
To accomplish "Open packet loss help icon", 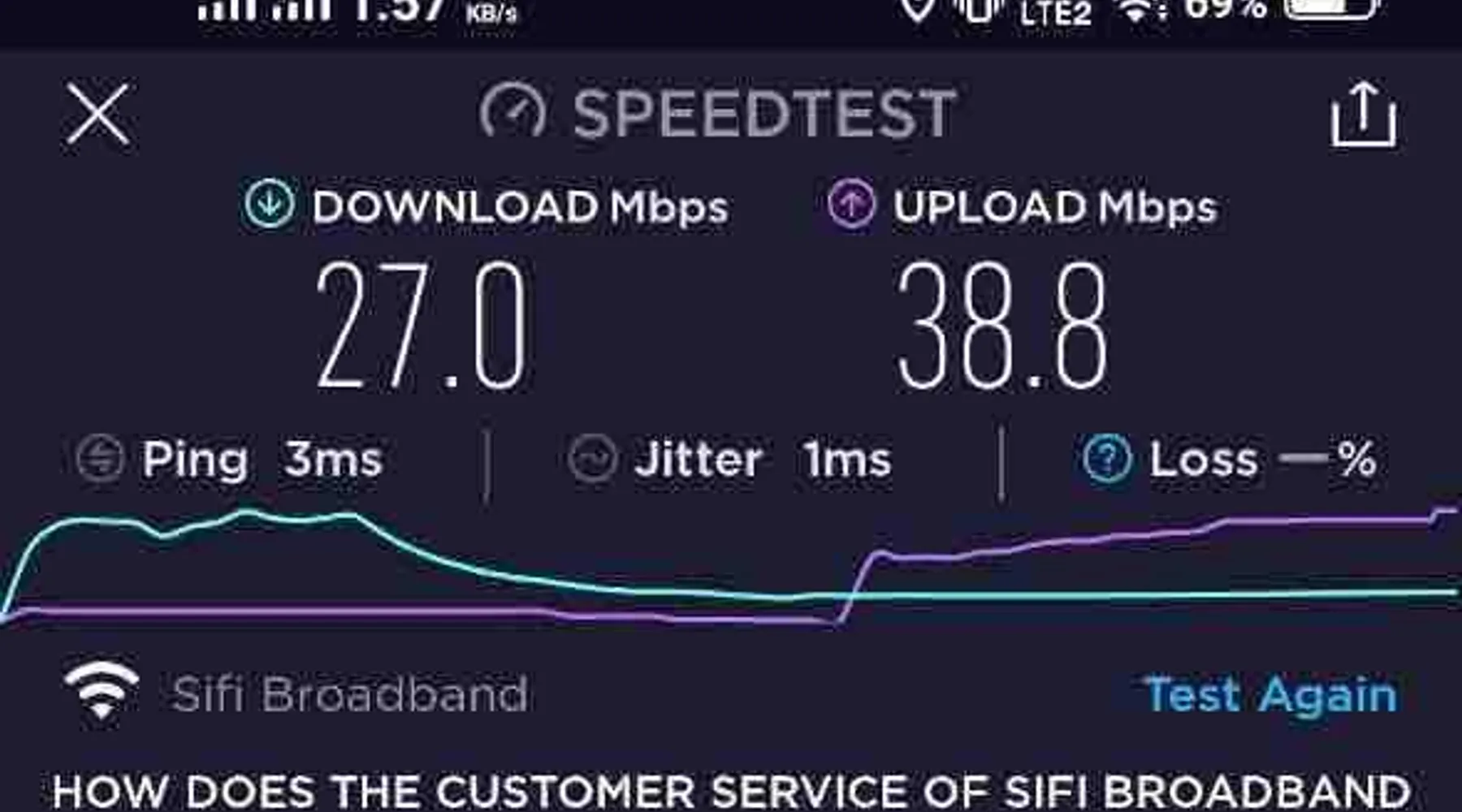I will coord(1106,460).
